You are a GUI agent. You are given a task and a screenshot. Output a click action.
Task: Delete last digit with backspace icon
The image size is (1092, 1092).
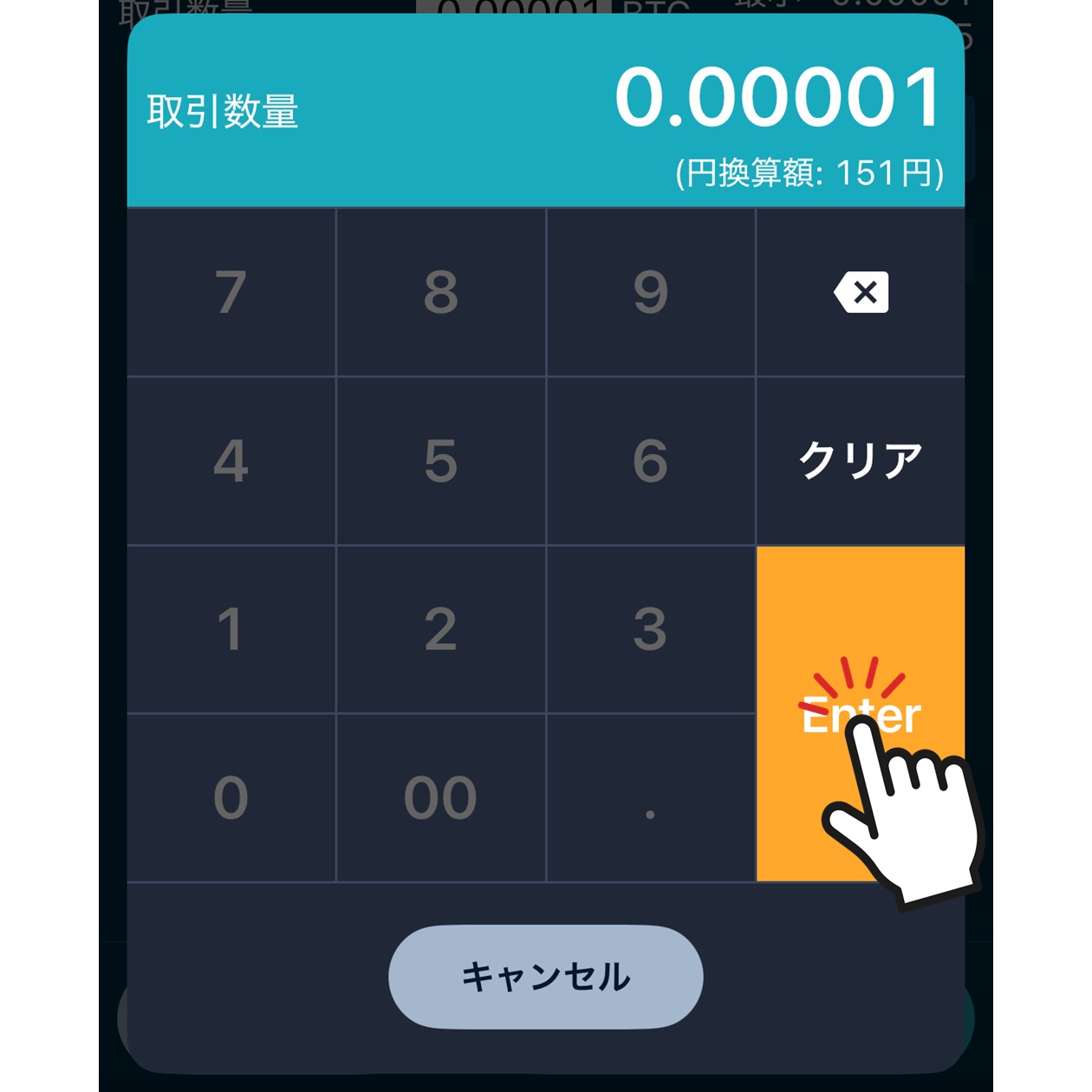(861, 292)
